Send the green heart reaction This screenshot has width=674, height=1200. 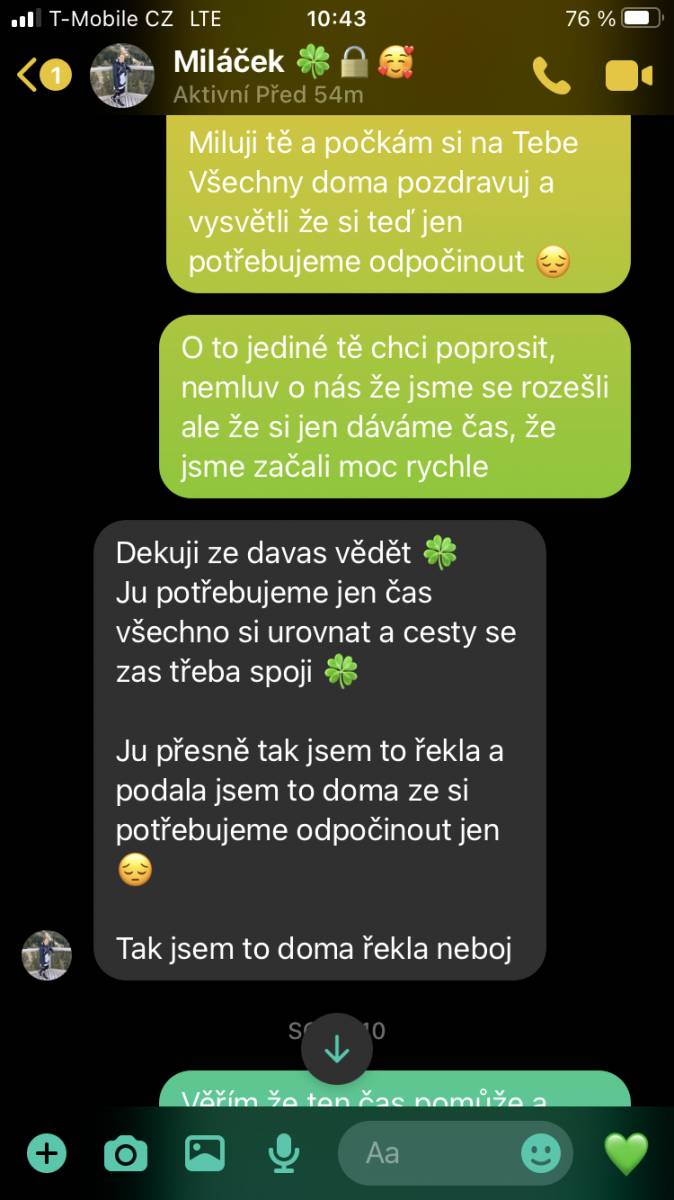[x=627, y=1155]
